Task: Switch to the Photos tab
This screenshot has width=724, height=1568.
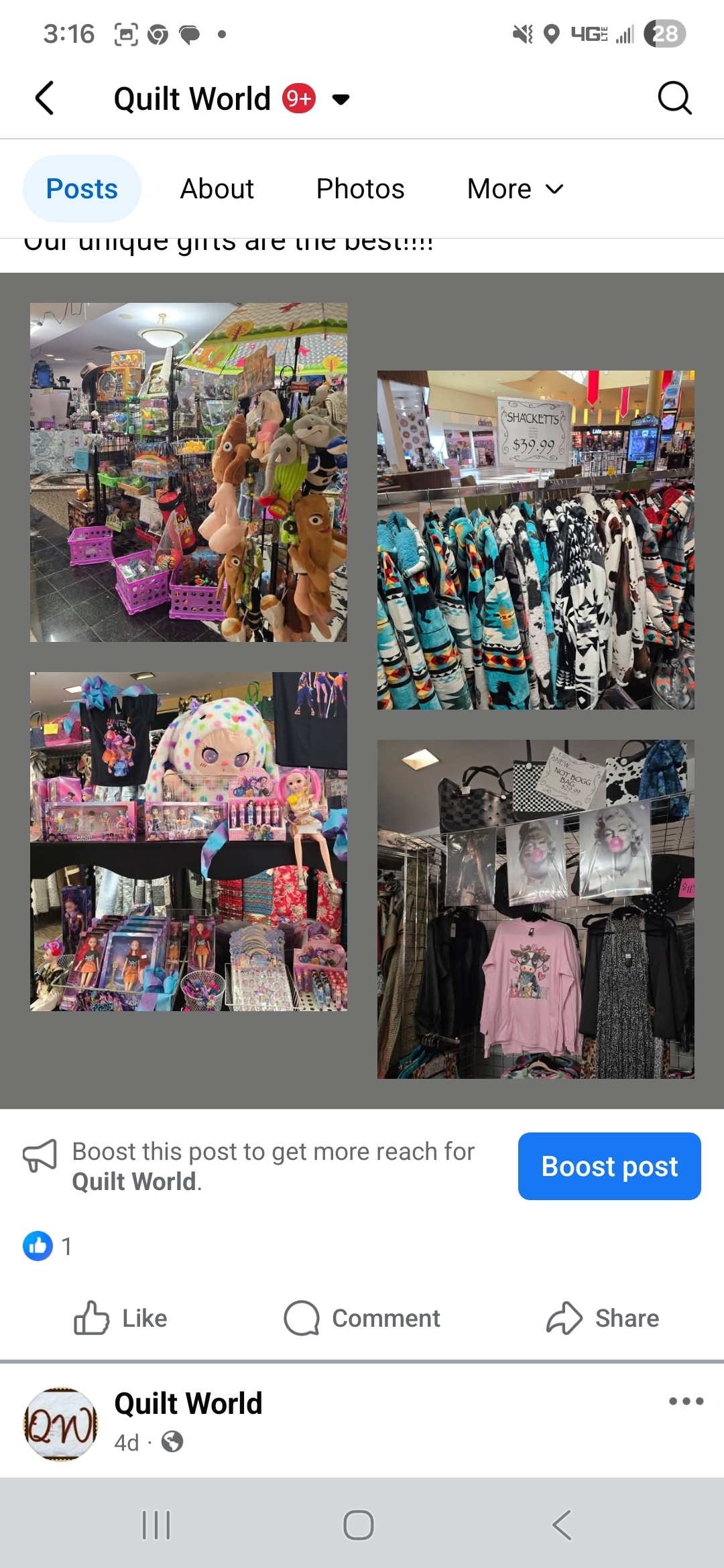Action: coord(360,189)
